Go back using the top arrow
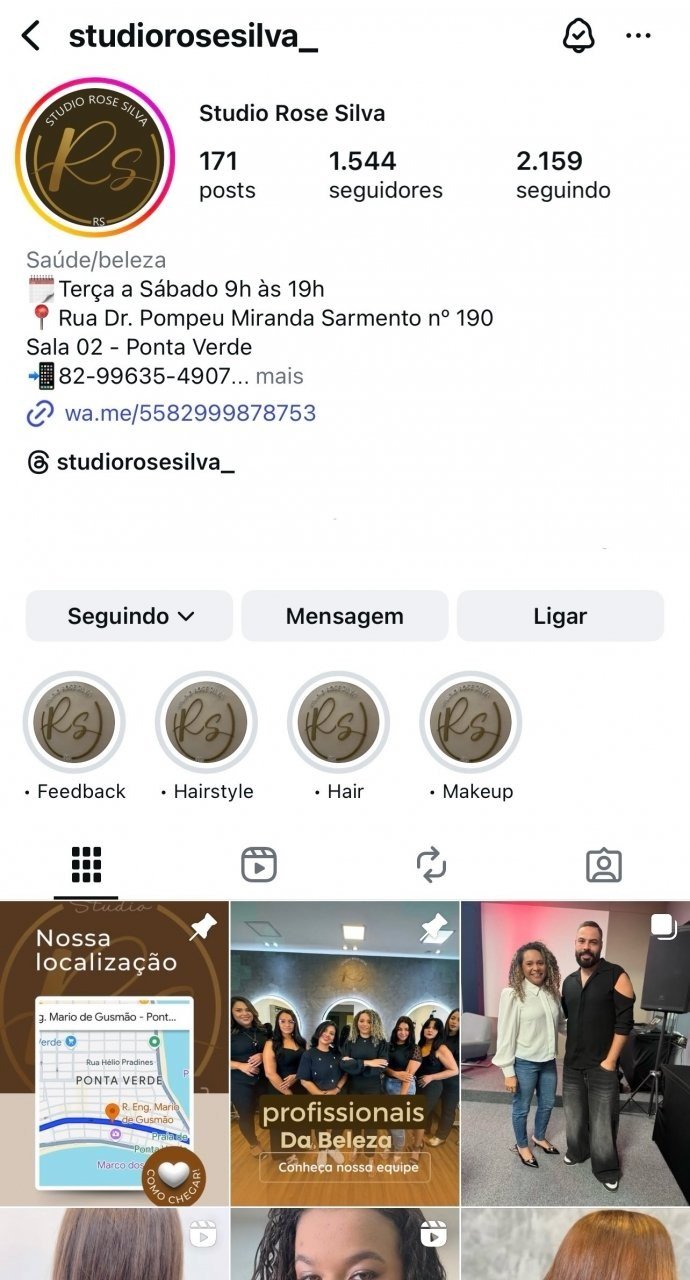The image size is (690, 1280). [x=31, y=37]
